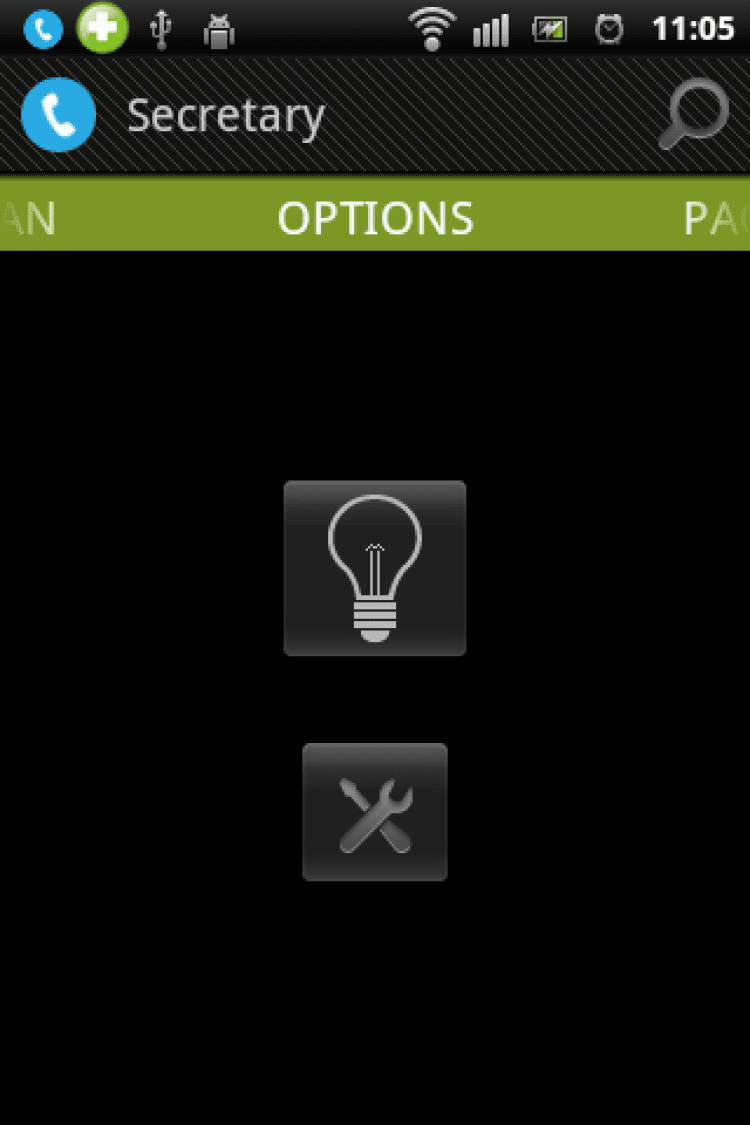Image resolution: width=750 pixels, height=1125 pixels.
Task: Tap the light bulb button
Action: point(375,568)
